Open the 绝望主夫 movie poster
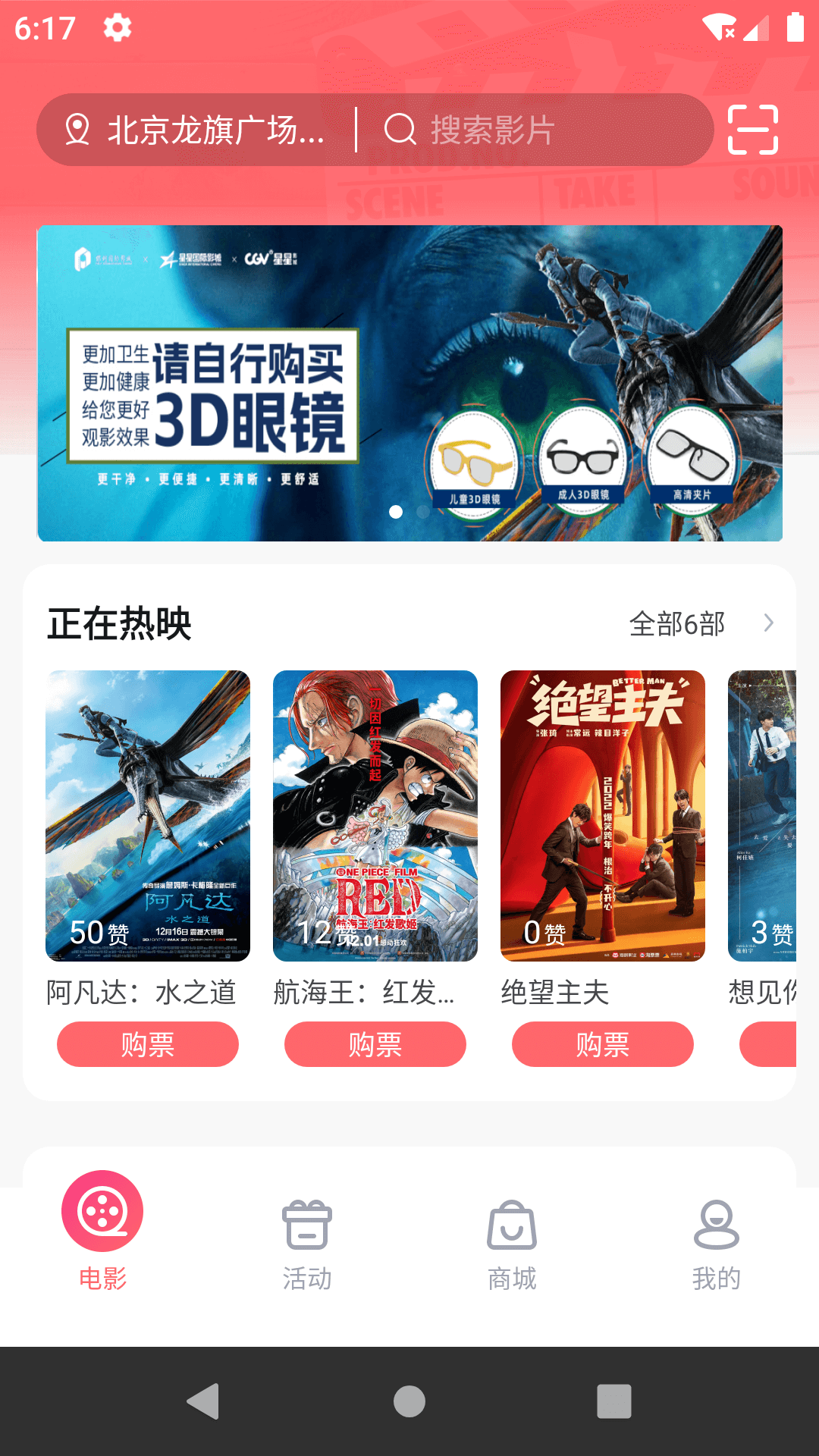This screenshot has height=1456, width=819. click(x=603, y=815)
